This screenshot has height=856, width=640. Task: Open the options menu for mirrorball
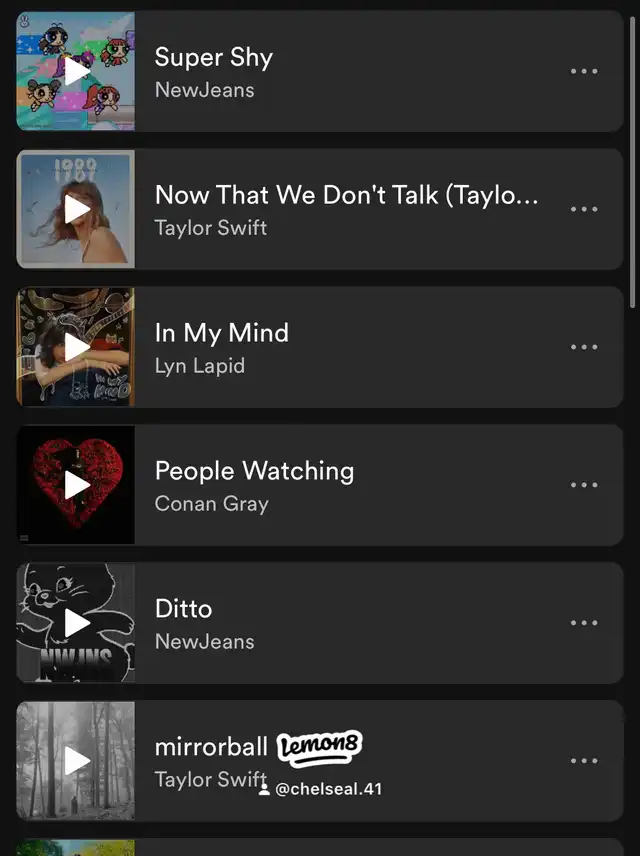tap(583, 761)
